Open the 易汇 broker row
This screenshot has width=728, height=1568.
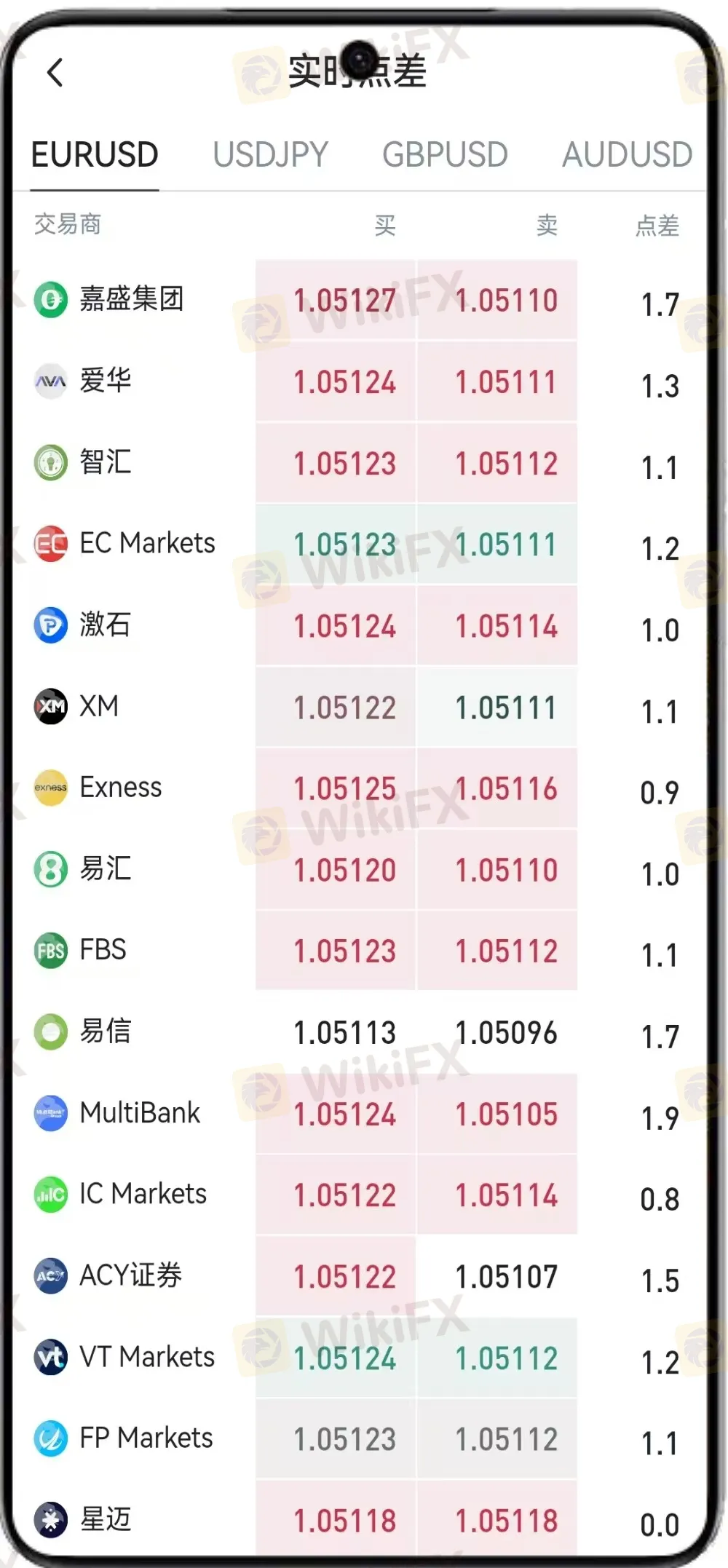pos(106,869)
